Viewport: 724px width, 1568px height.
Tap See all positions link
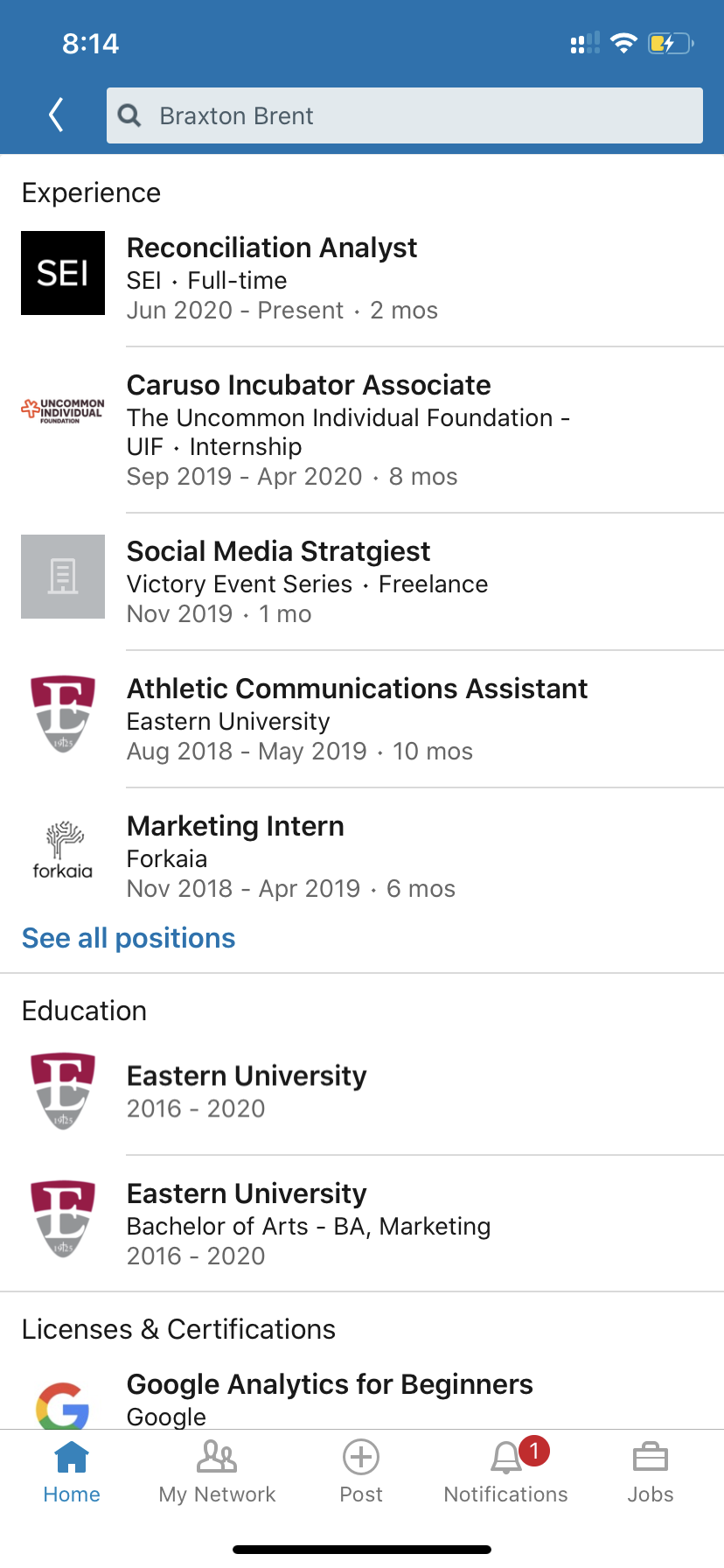129,938
